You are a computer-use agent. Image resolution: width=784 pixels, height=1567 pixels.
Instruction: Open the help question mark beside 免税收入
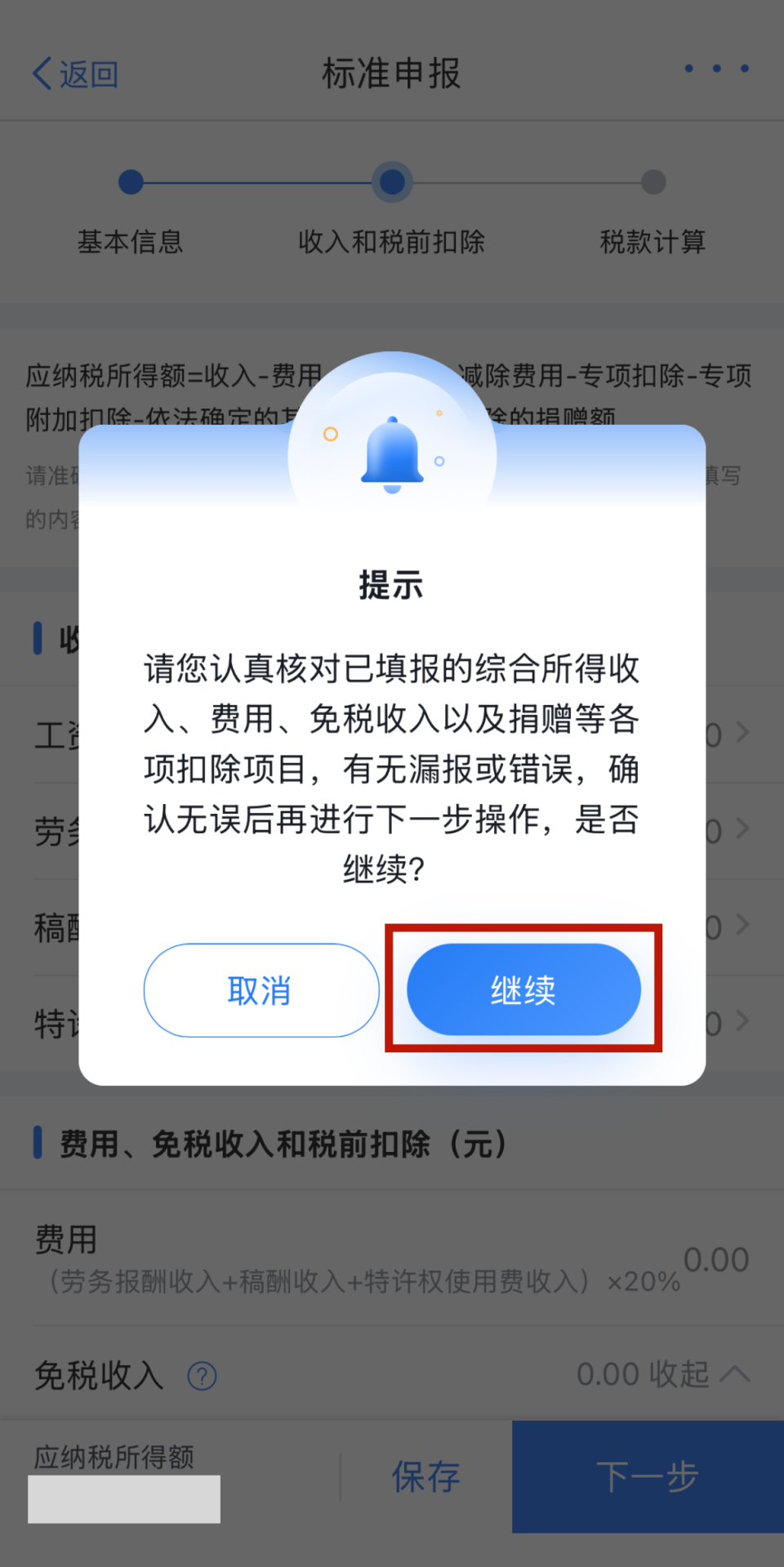(x=201, y=1375)
